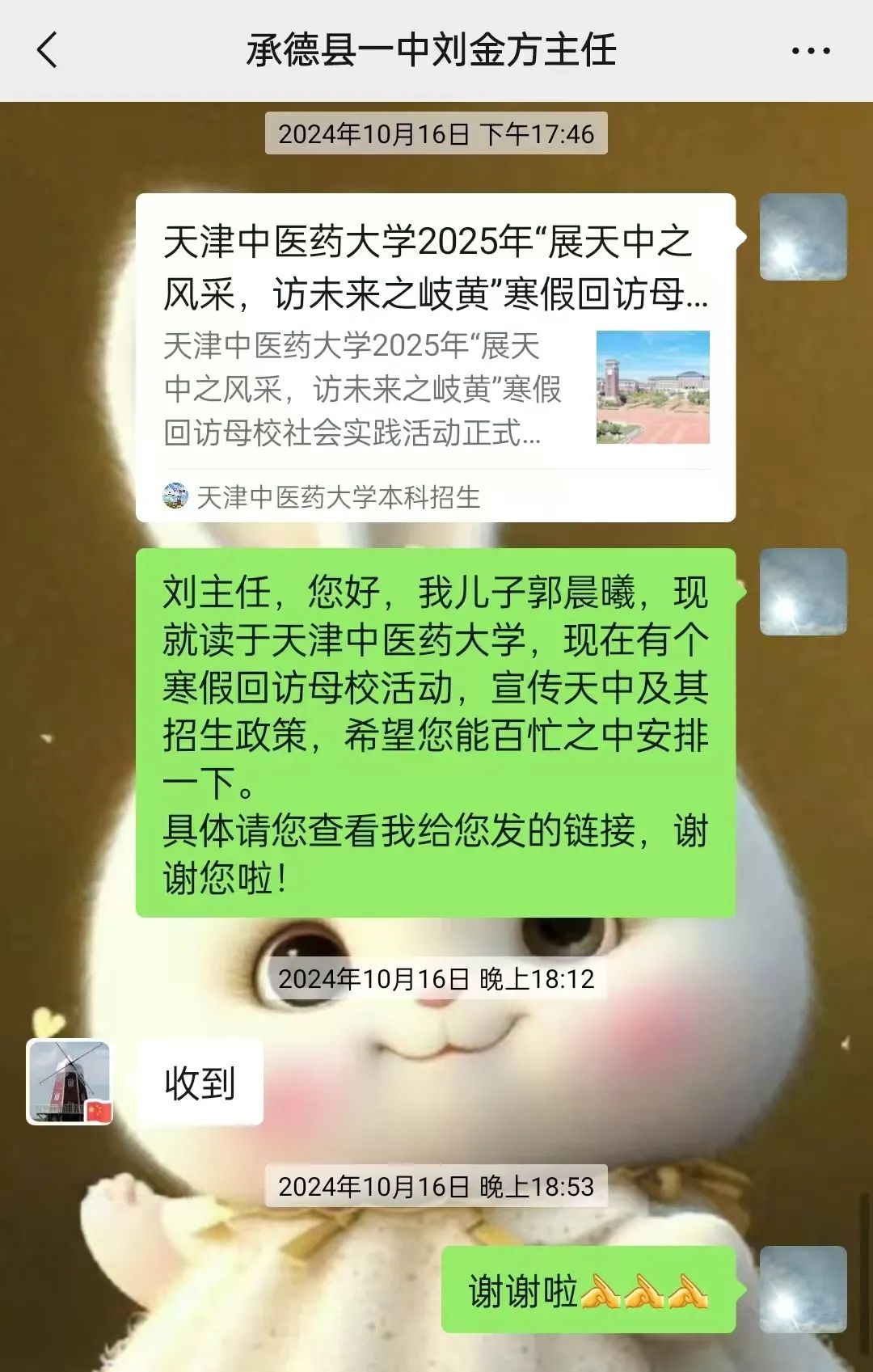873x1372 pixels.
Task: Open the shared 天津中医药大学 article card
Action: point(435,357)
